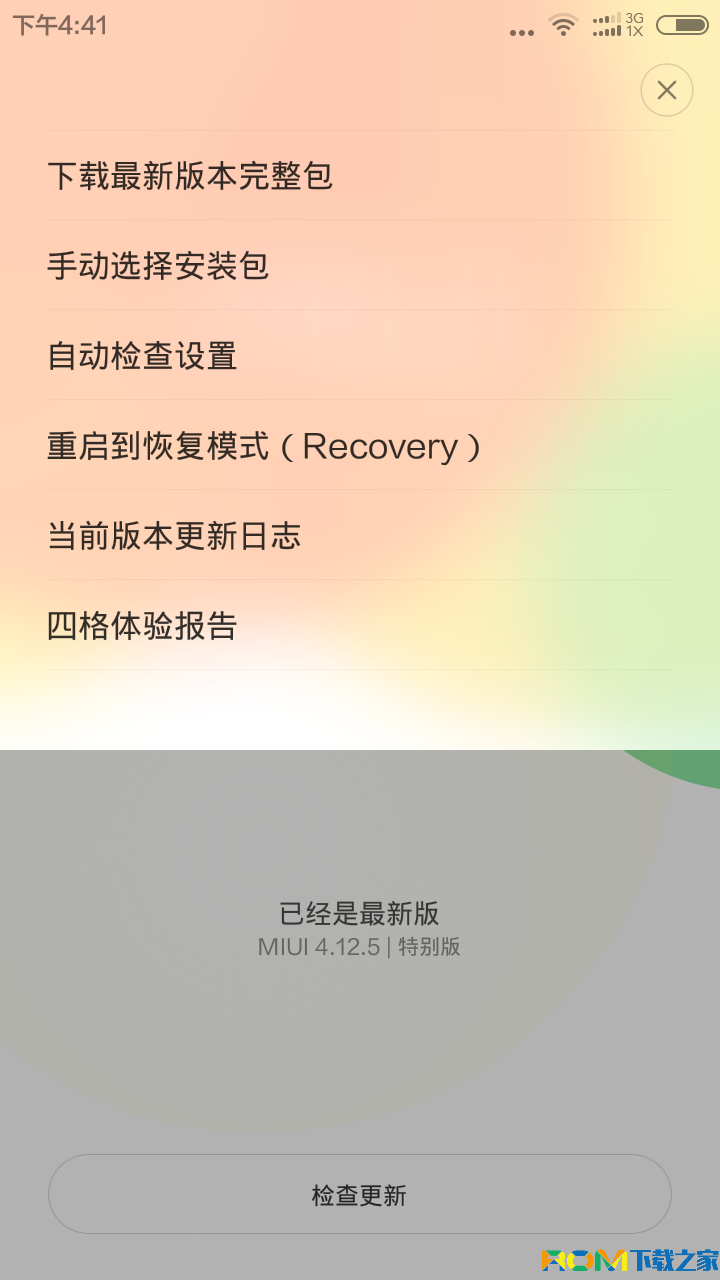The height and width of the screenshot is (1280, 720).
Task: Choose 重启到恢复模式 (Recovery)
Action: point(264,446)
